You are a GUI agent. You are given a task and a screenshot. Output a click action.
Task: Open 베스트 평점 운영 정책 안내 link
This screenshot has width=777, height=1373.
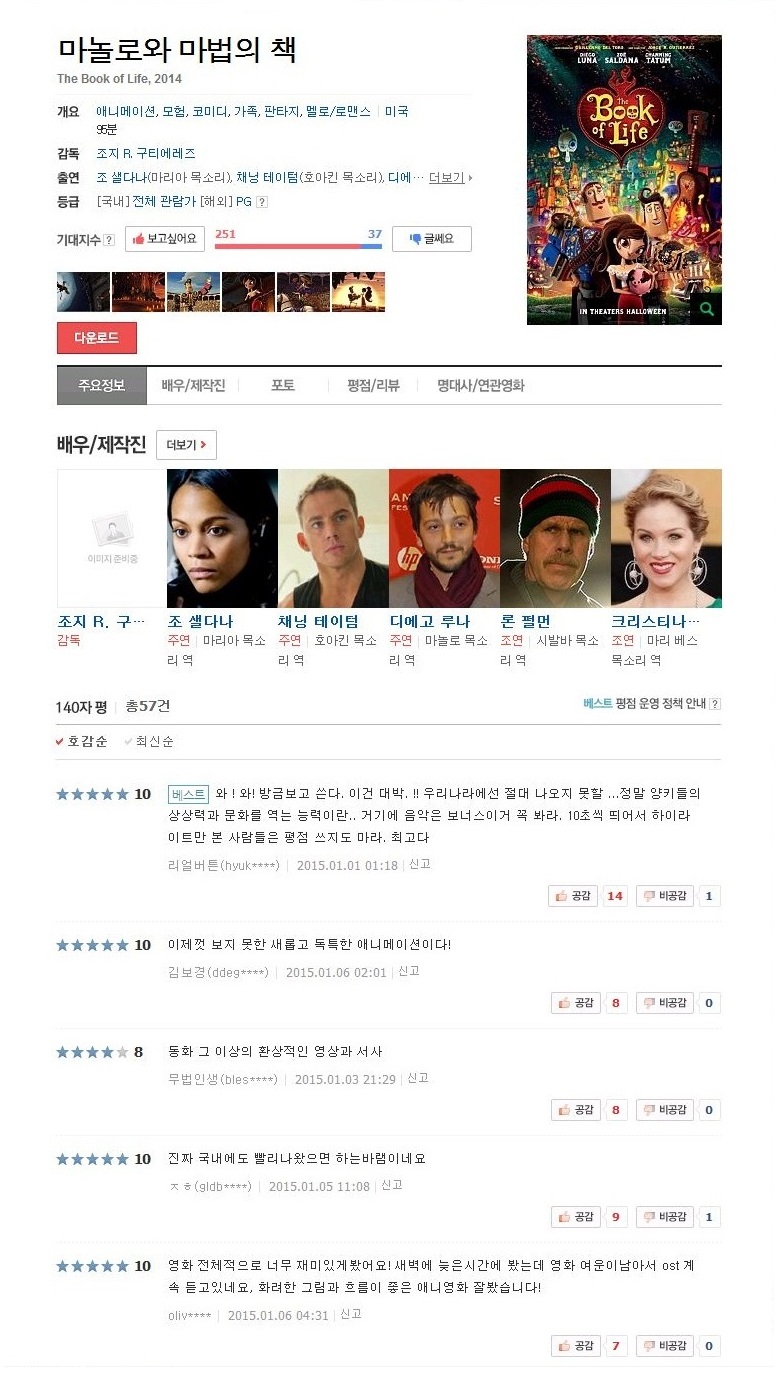652,704
